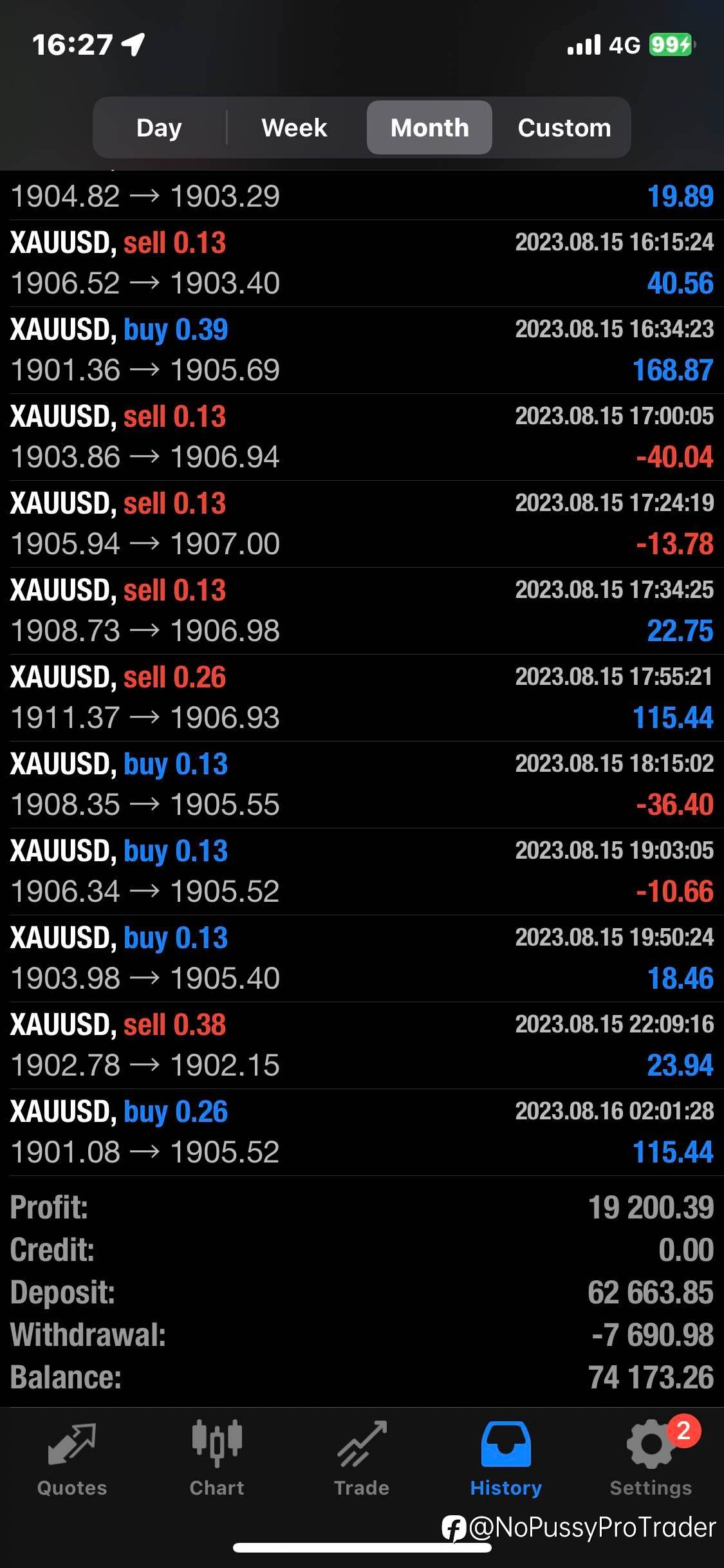Show details of sell 0.13 trade at 16:15:24

(x=362, y=263)
